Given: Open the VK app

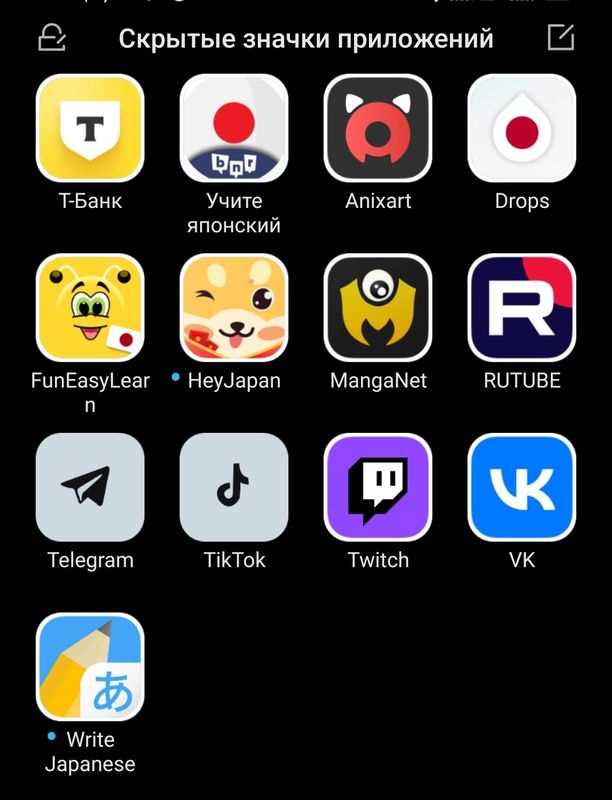Looking at the screenshot, I should click(x=522, y=487).
